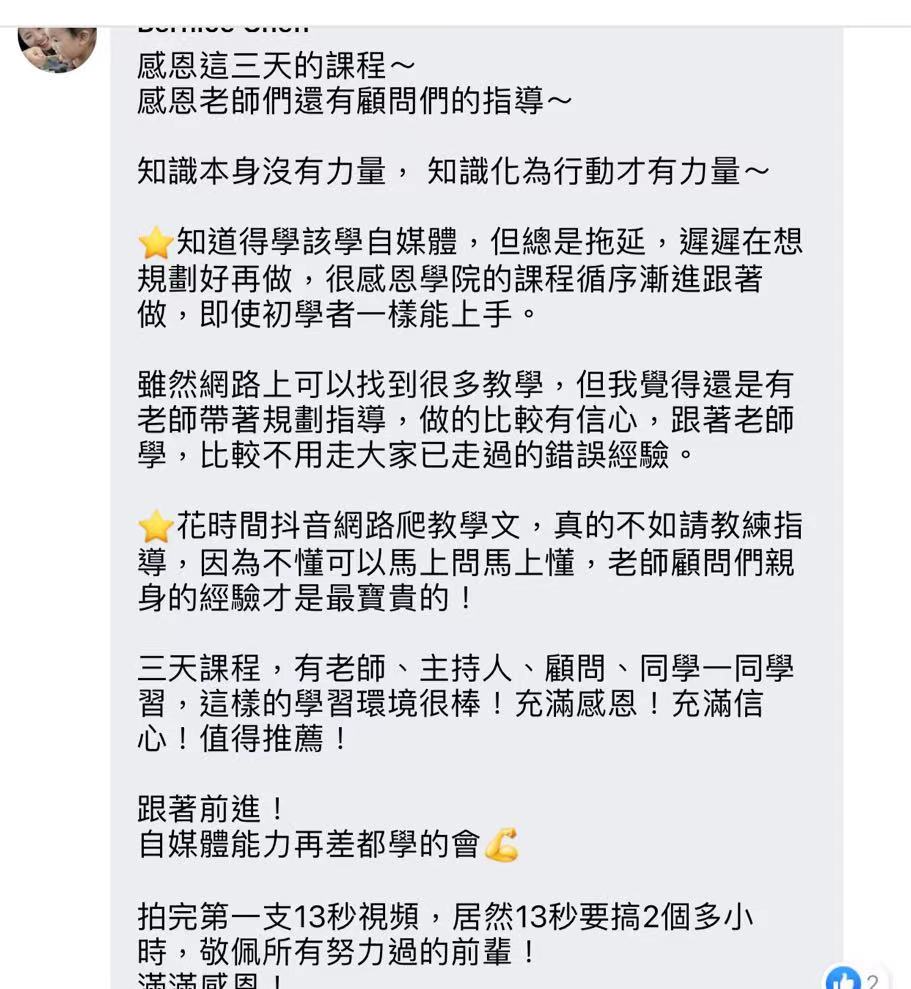View the like reactions on this comment
This screenshot has width=911, height=989.
tap(855, 978)
